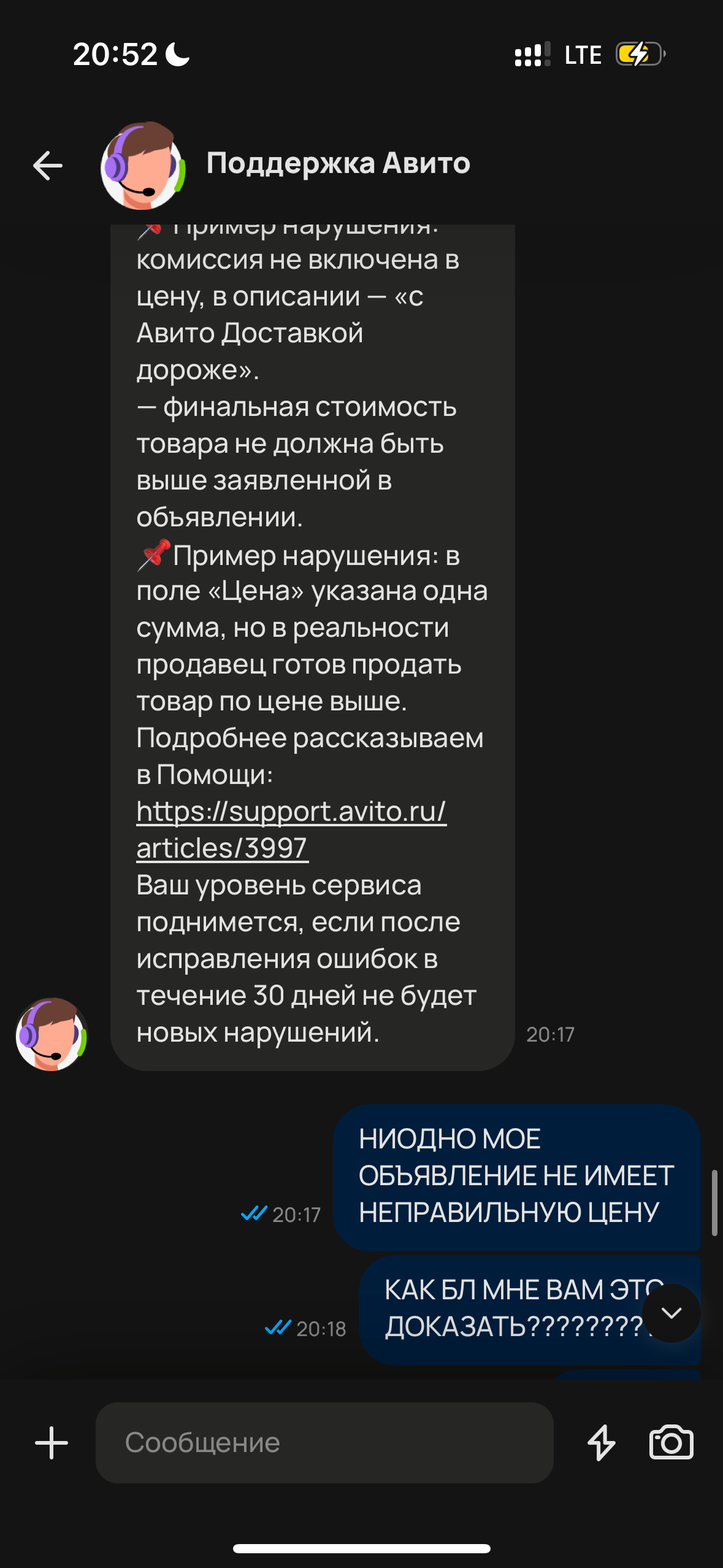This screenshot has width=723, height=1568.
Task: Tap the support avatar beside the message
Action: click(x=52, y=1034)
